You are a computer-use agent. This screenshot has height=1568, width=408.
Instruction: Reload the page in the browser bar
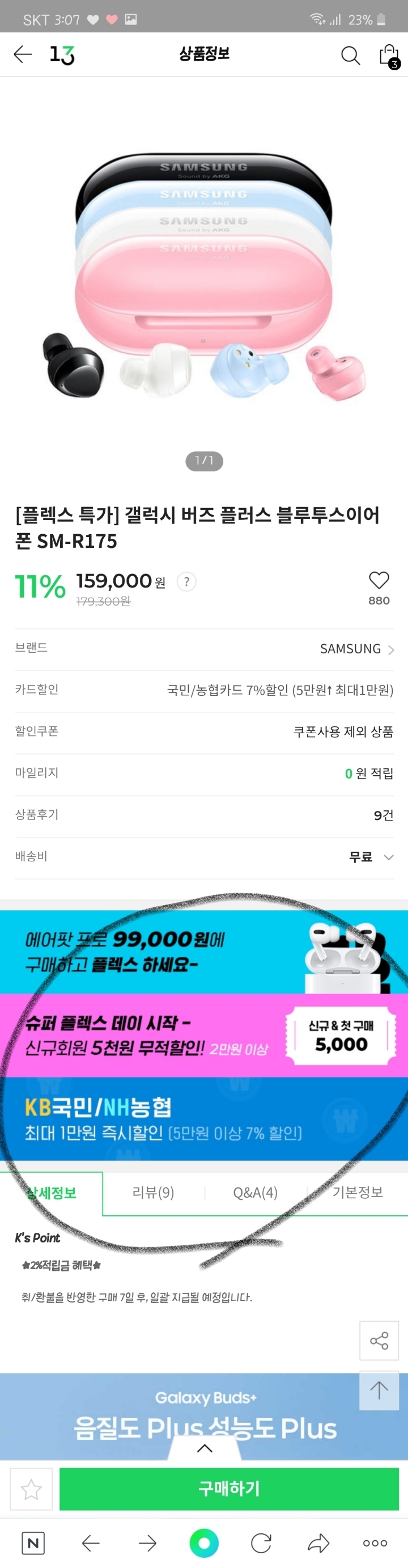pyautogui.click(x=261, y=1542)
